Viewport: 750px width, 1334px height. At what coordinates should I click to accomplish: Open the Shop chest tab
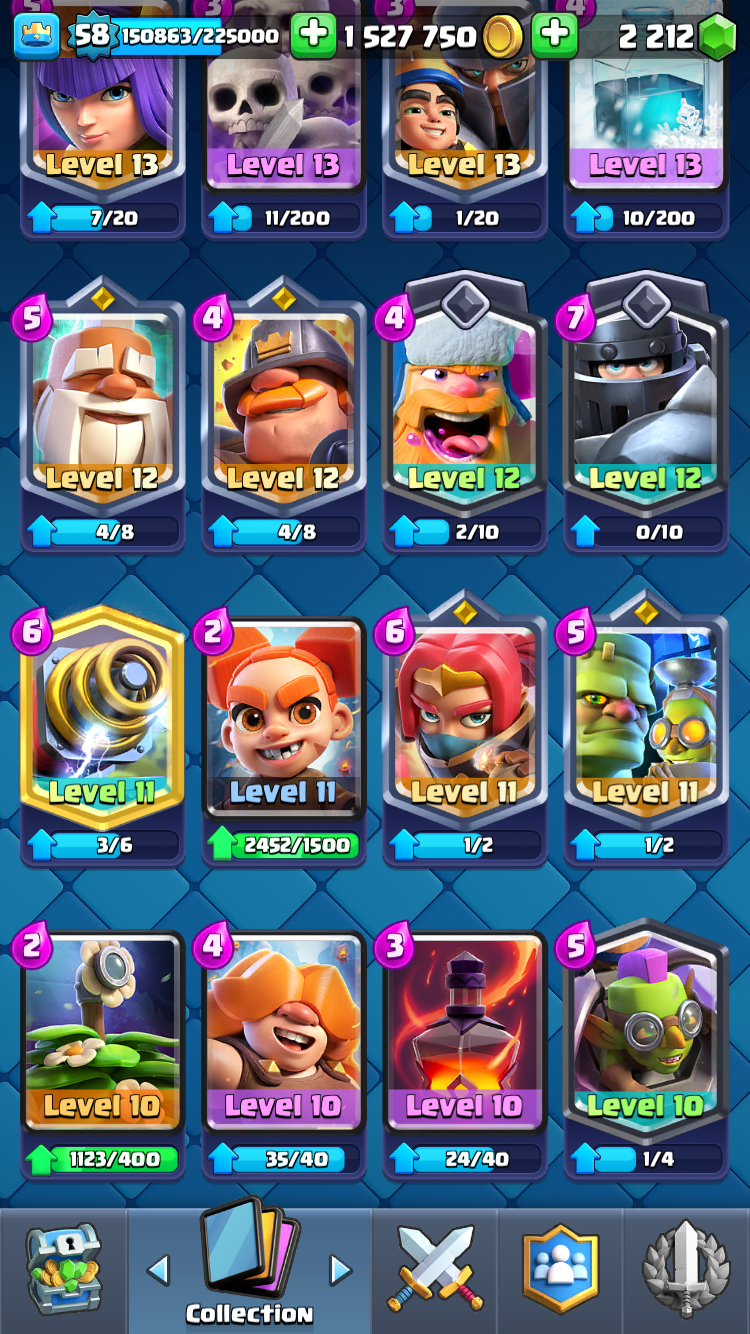63,1270
